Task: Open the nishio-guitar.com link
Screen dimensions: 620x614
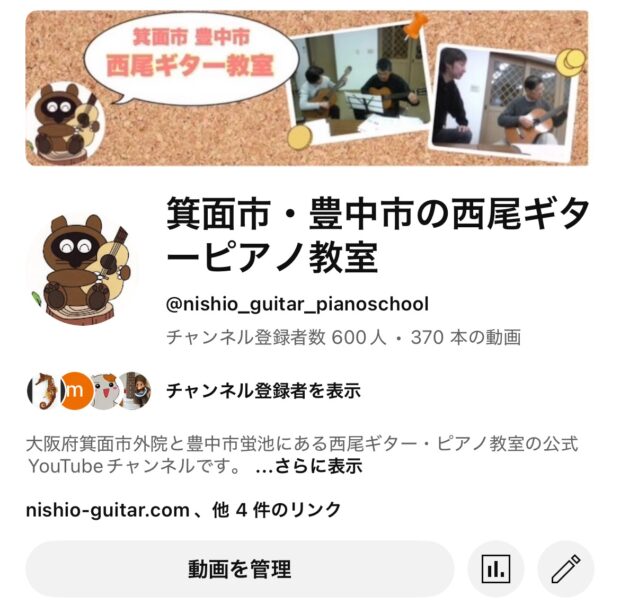Action: [x=108, y=510]
